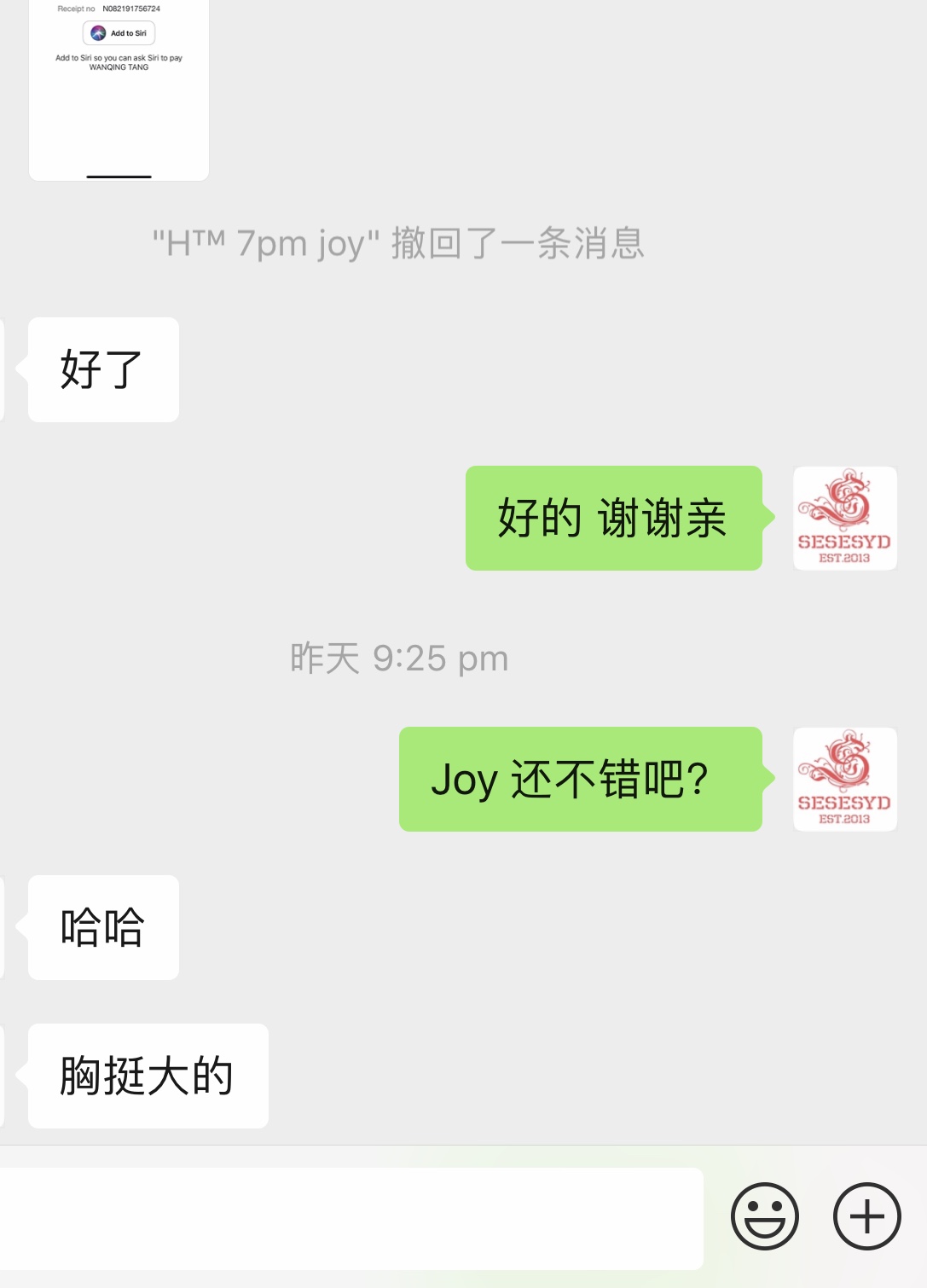Screen dimensions: 927x1288
Task: Focus the message text input field
Action: point(350,1218)
